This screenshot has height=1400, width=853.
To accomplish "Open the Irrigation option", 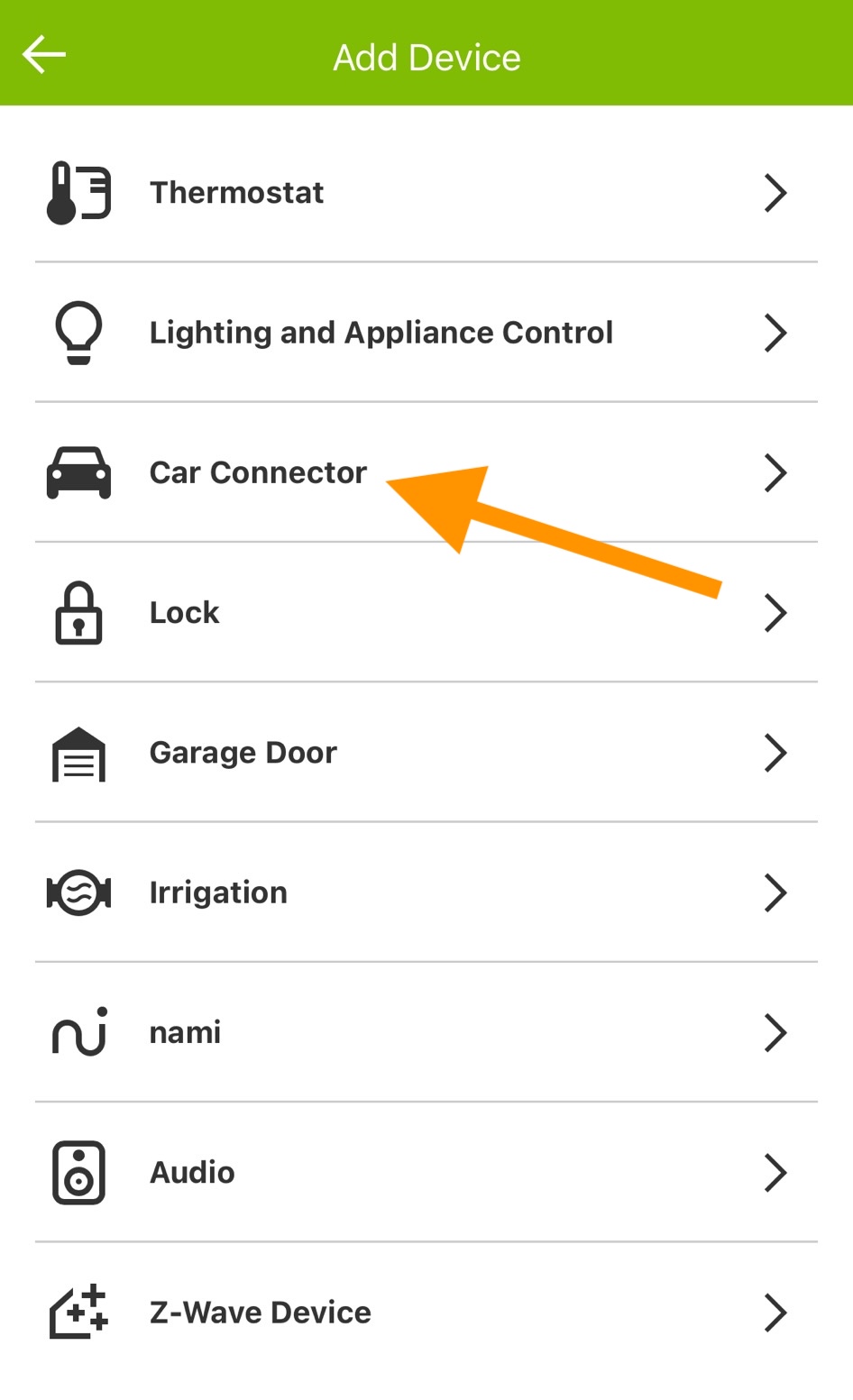I will (x=218, y=892).
